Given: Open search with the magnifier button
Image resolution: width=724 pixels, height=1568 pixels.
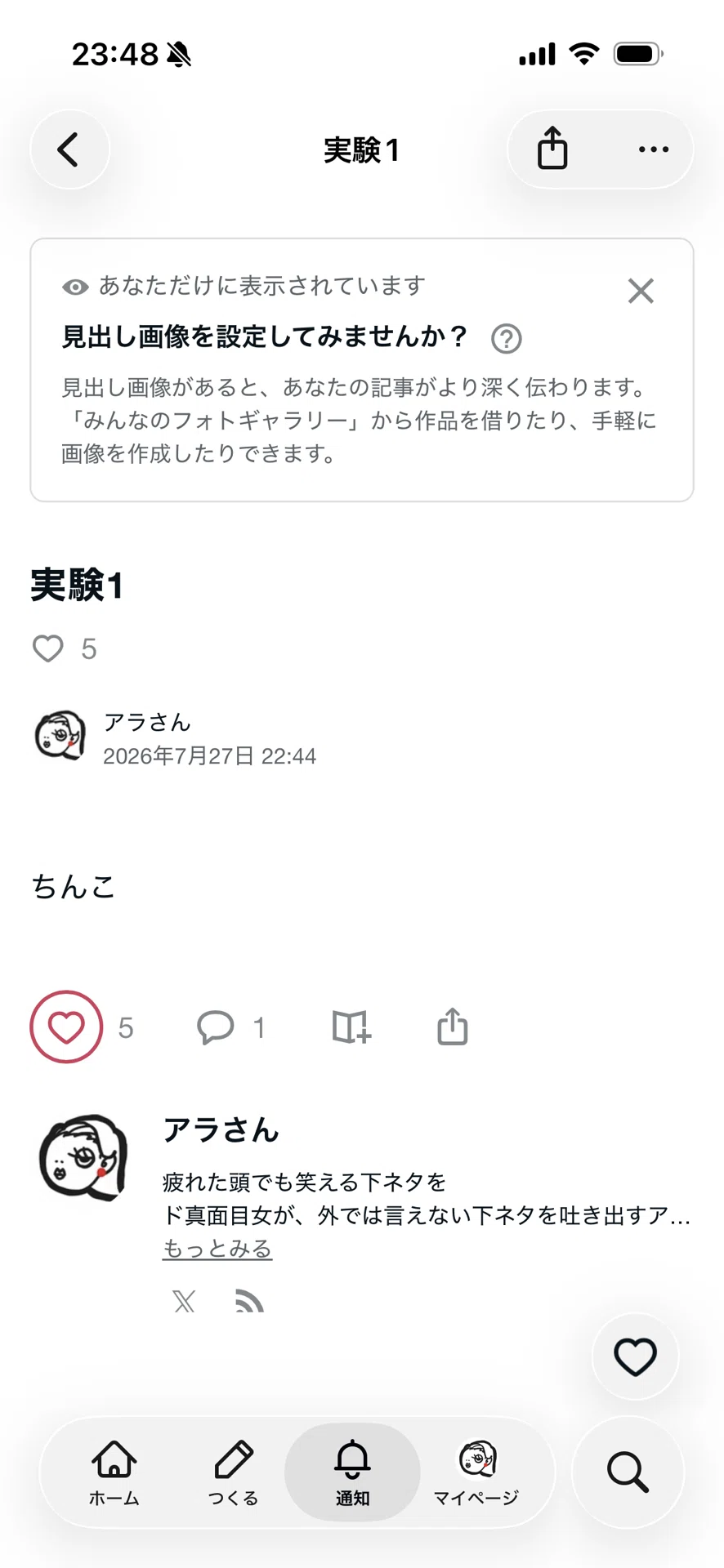Looking at the screenshot, I should (628, 1472).
